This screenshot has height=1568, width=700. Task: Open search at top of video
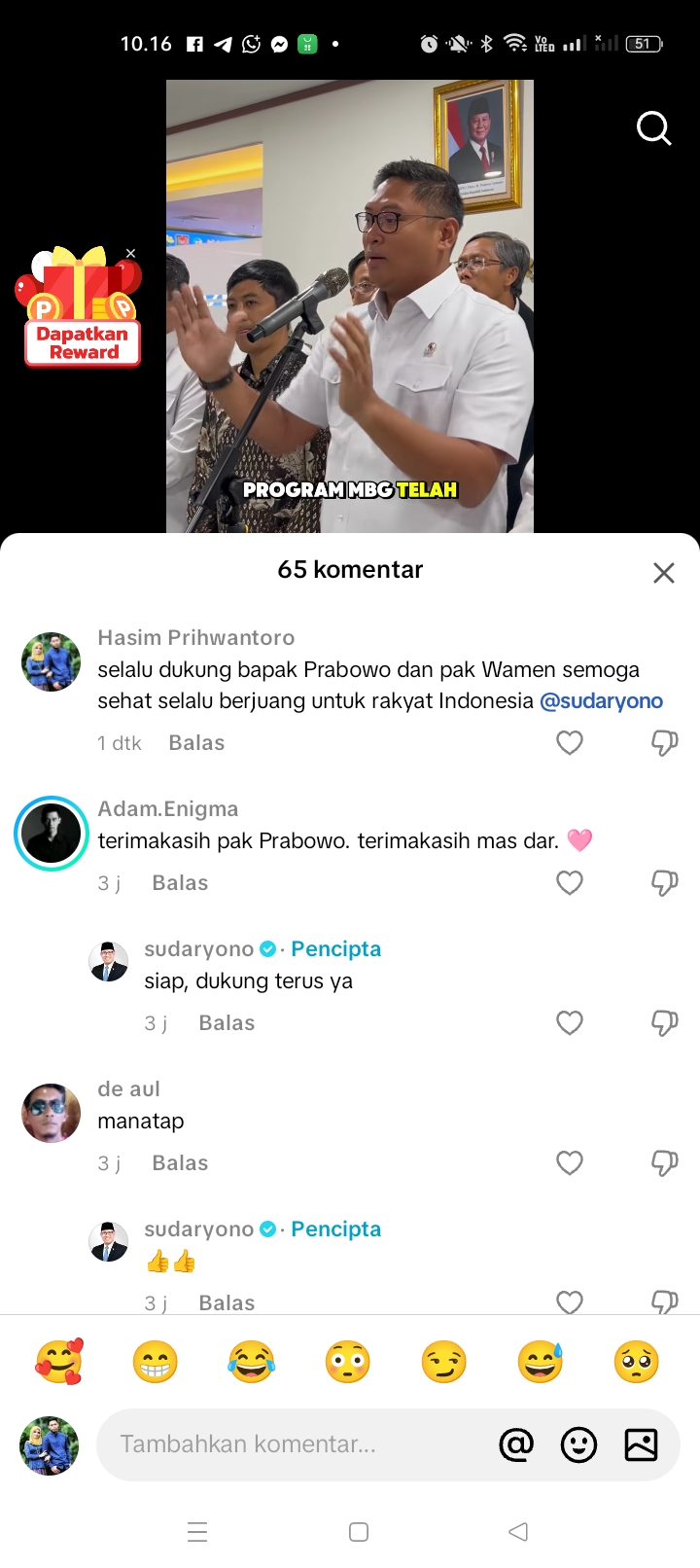coord(653,127)
